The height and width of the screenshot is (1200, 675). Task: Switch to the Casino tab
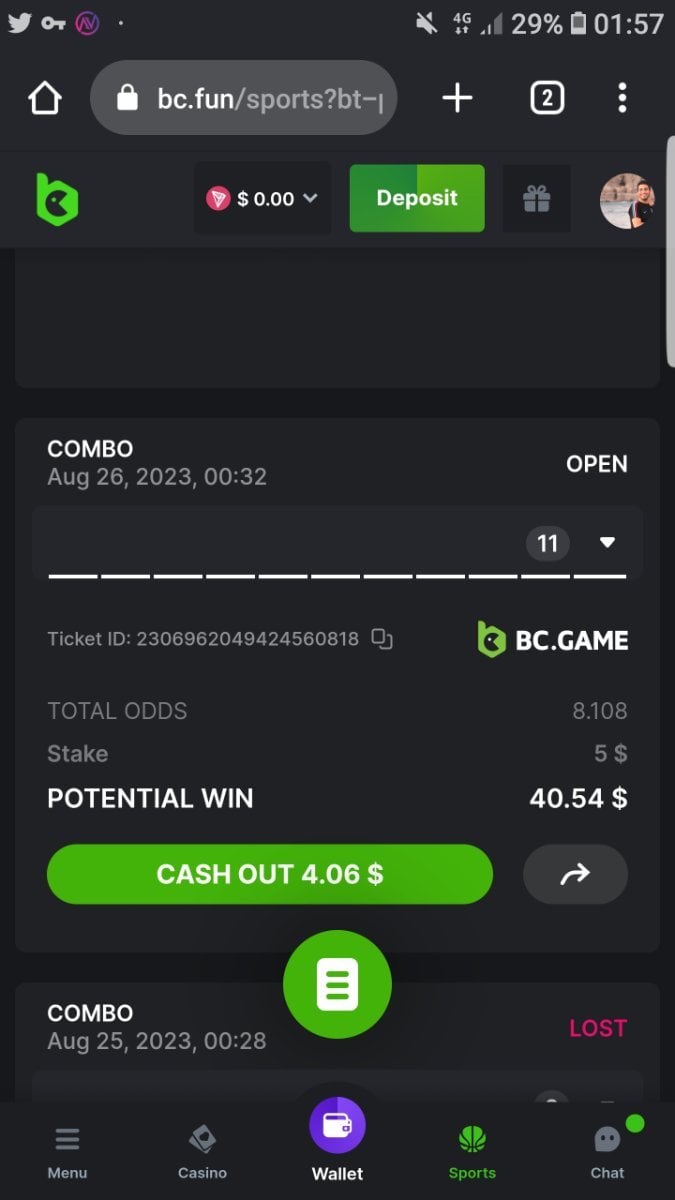(202, 1152)
